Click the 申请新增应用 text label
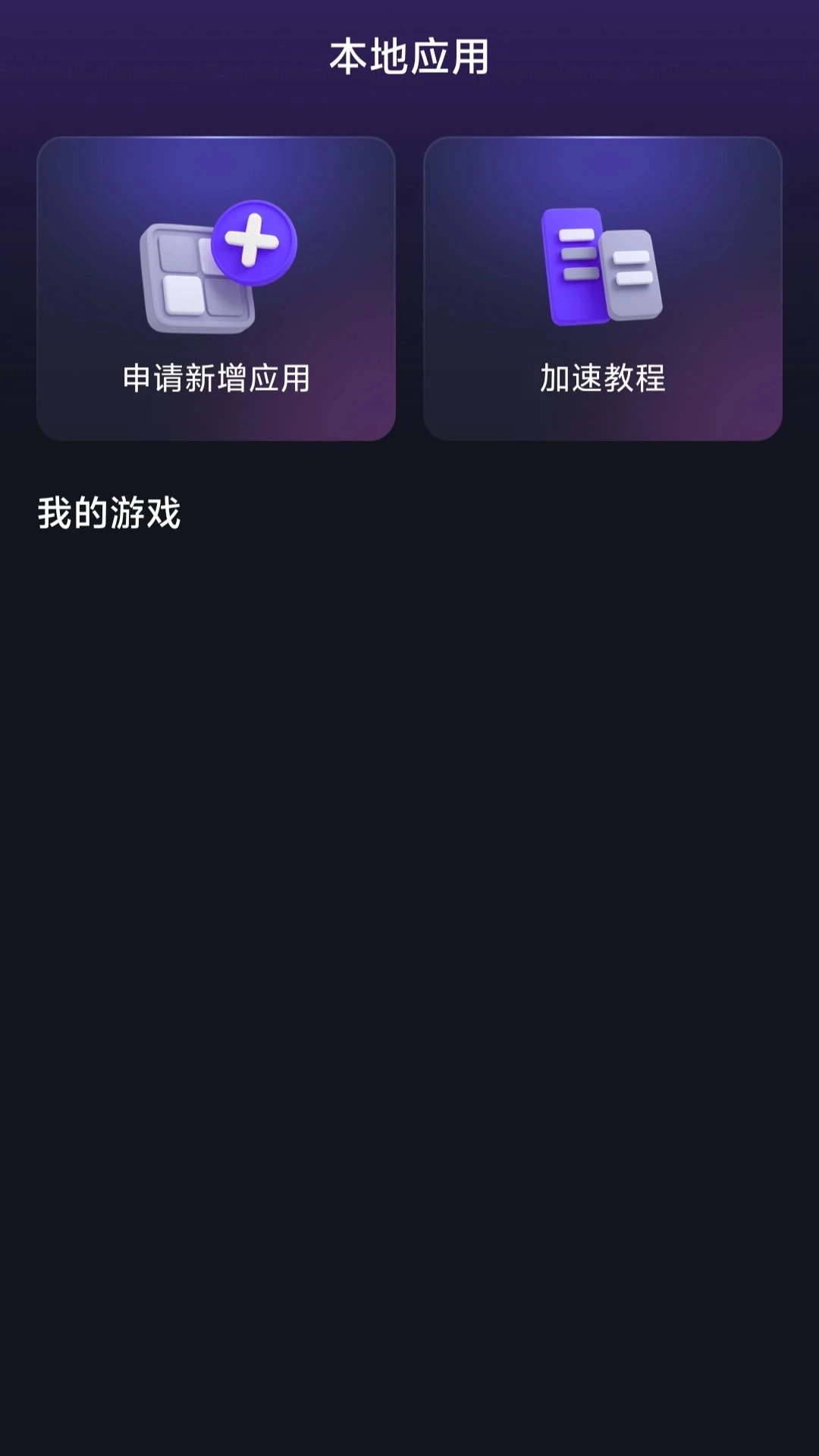This screenshot has height=1456, width=819. 217,377
